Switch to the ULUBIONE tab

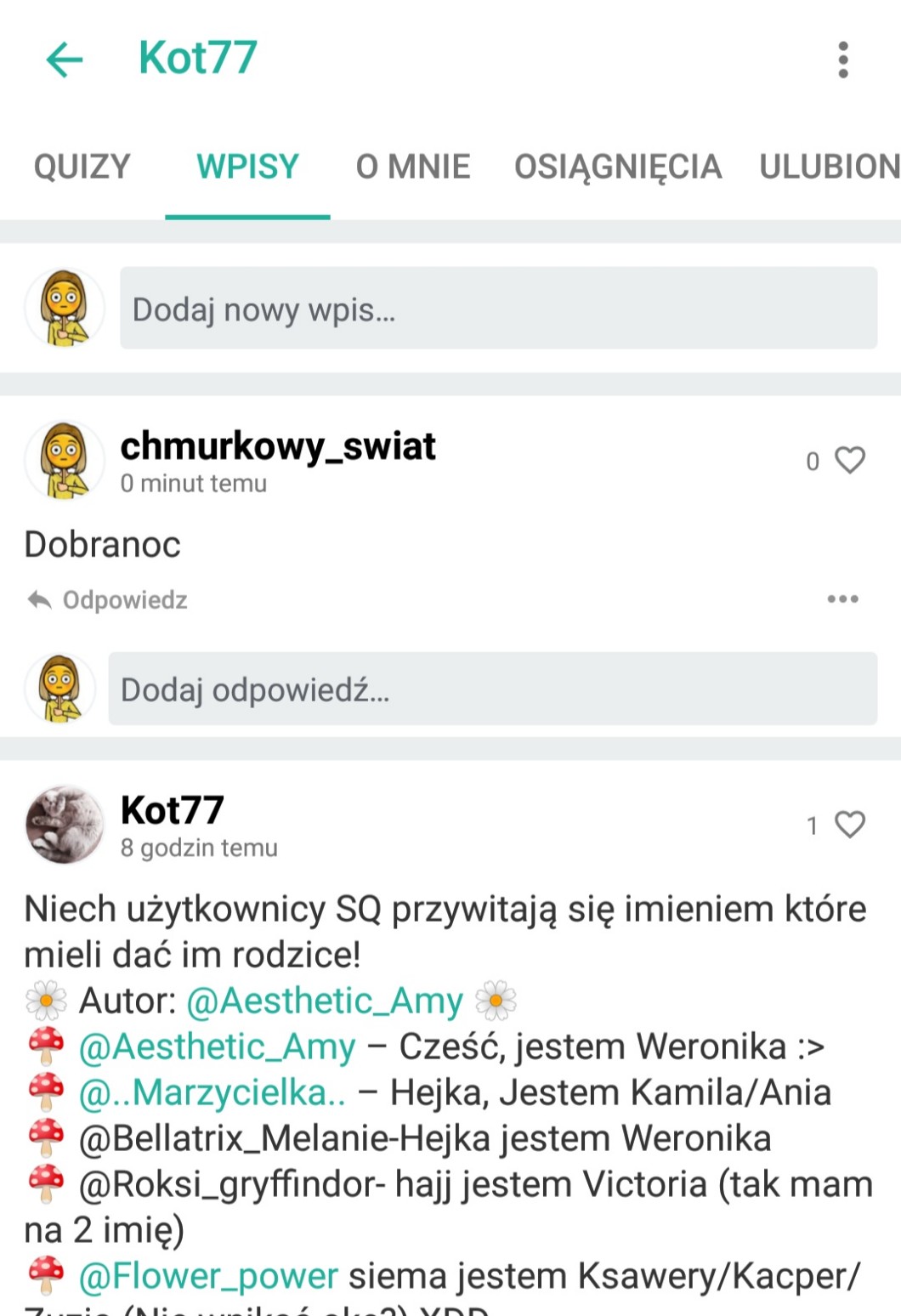tap(829, 167)
